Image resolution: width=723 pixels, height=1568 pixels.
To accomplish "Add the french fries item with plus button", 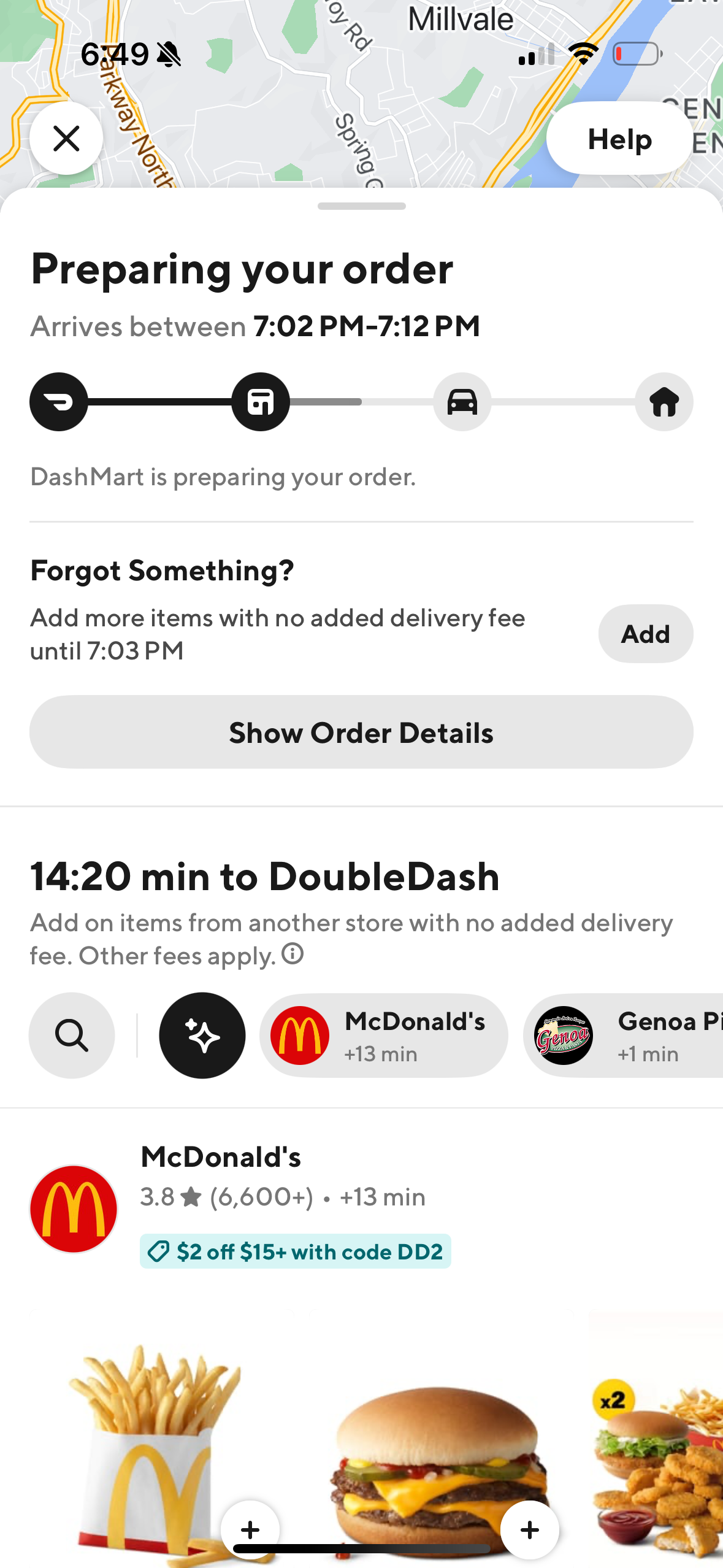I will click(x=251, y=1529).
